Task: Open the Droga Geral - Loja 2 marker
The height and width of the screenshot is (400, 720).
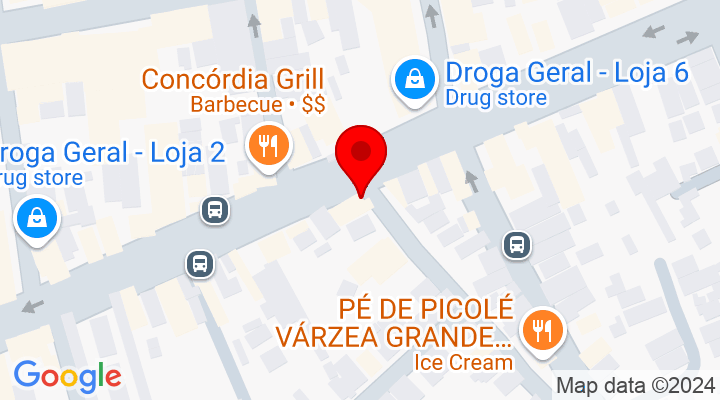Action: (37, 217)
